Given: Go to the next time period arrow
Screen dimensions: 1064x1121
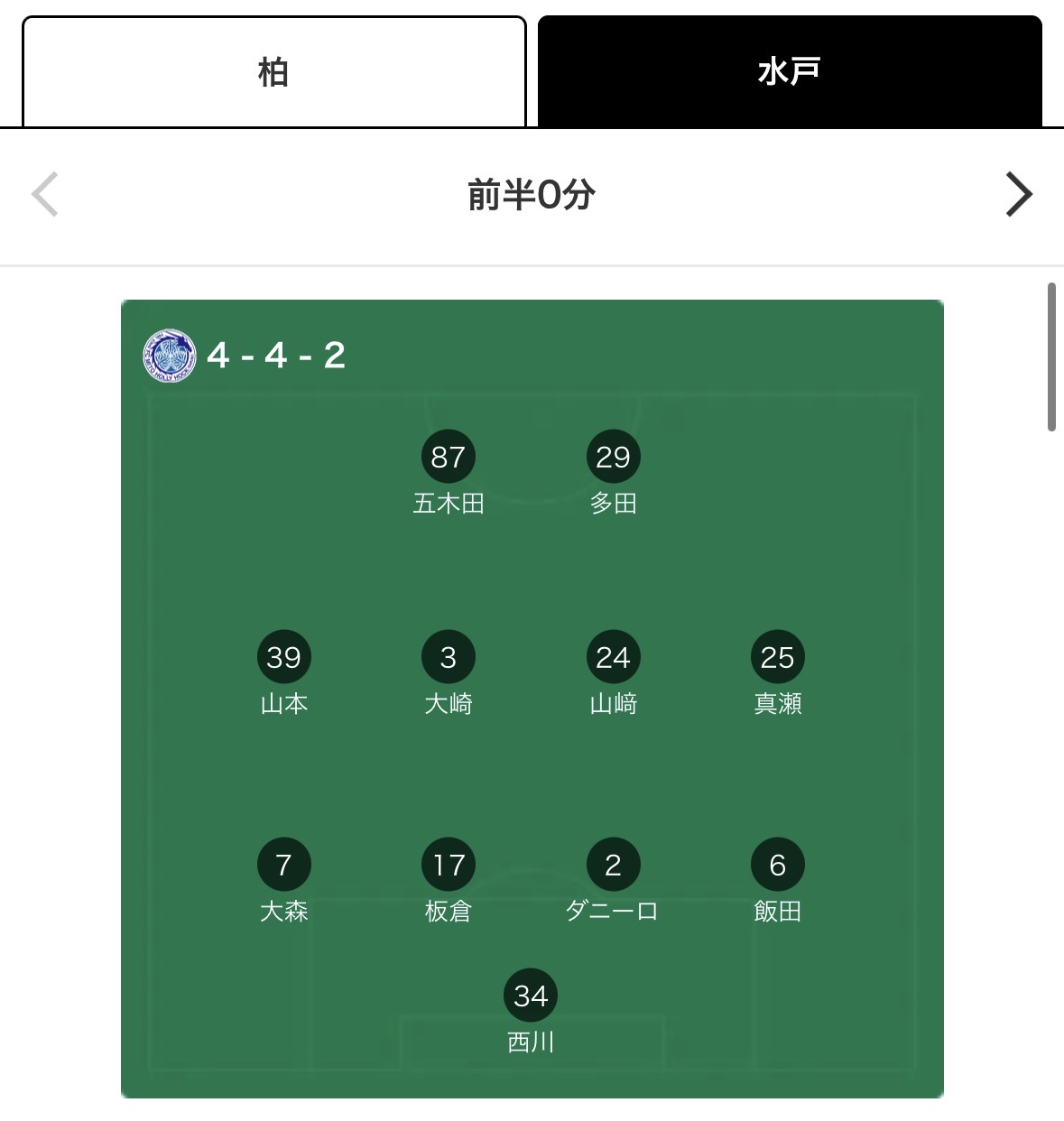Looking at the screenshot, I should click(x=1018, y=194).
